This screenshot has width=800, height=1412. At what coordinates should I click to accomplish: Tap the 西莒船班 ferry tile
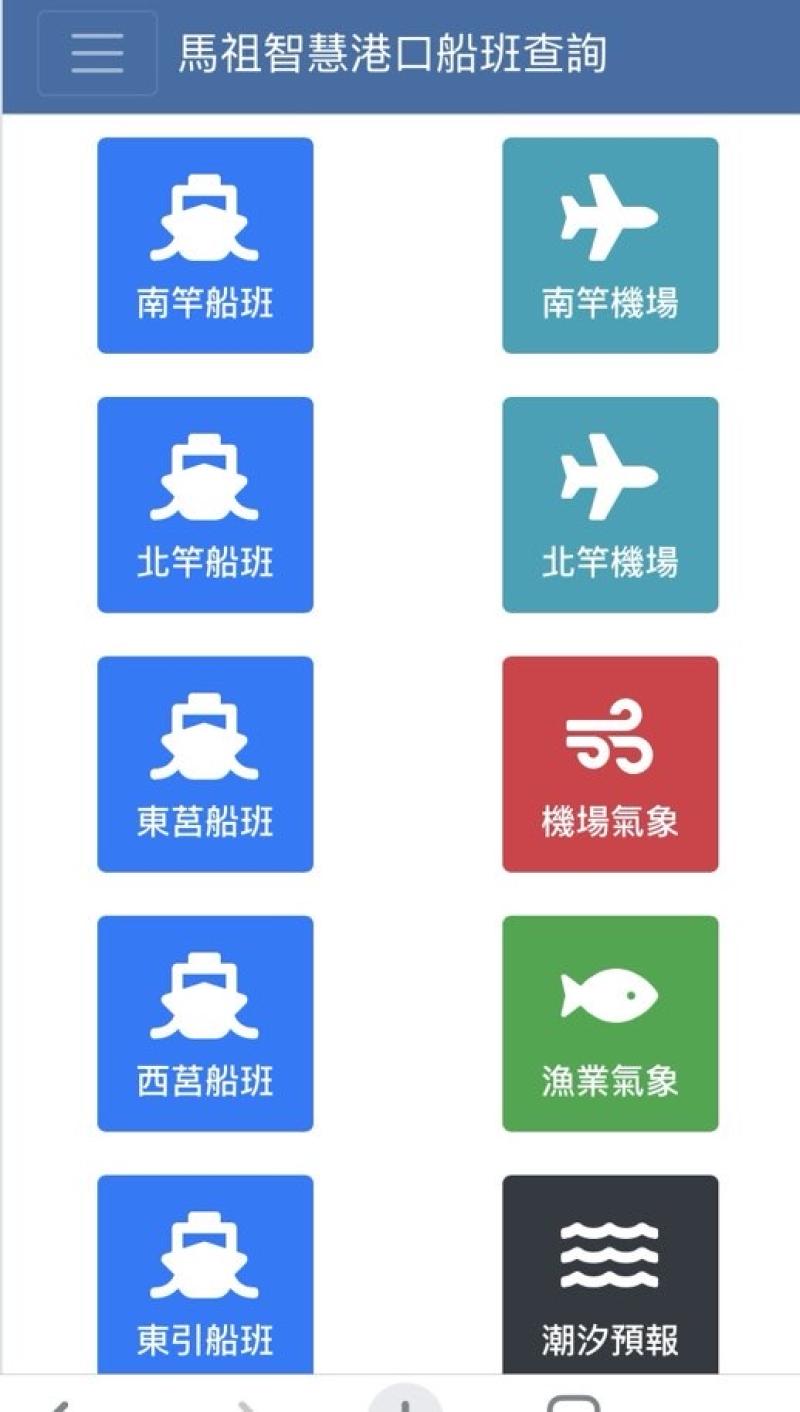coord(205,1024)
